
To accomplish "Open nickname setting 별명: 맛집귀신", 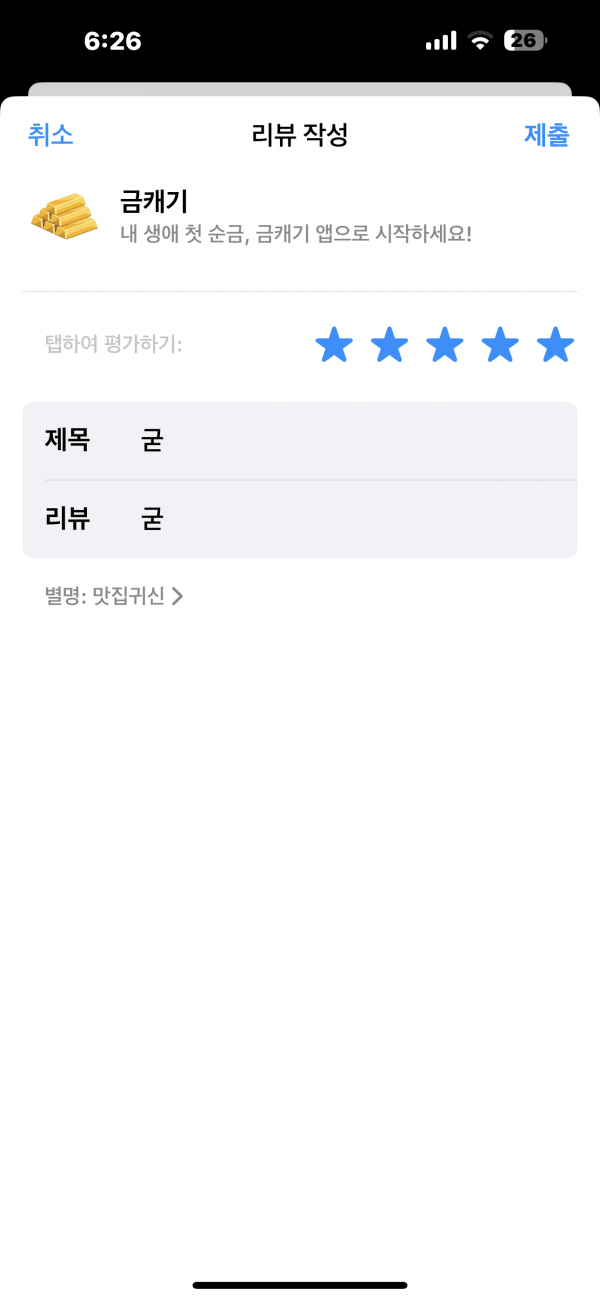I will coord(114,597).
